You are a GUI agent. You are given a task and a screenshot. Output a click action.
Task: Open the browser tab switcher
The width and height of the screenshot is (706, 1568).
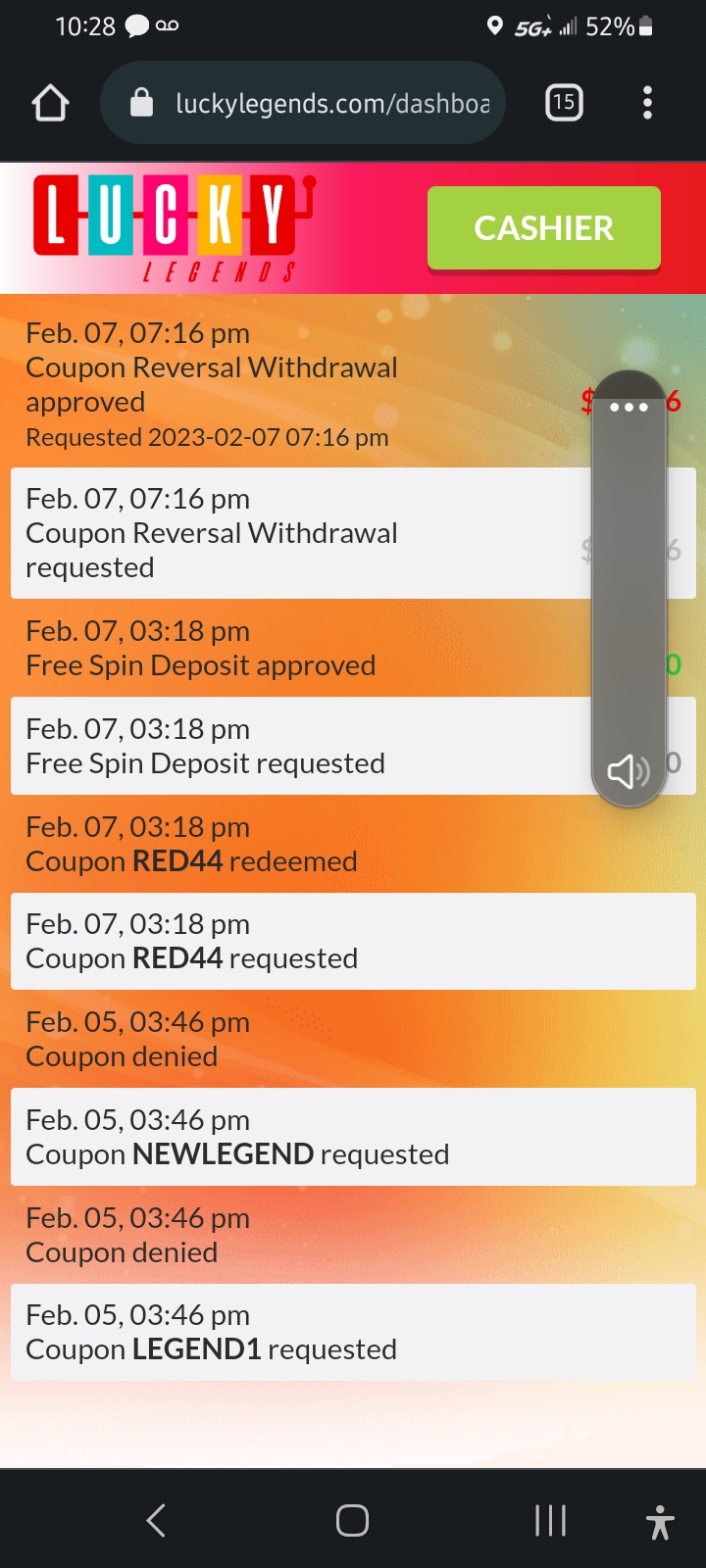564,103
